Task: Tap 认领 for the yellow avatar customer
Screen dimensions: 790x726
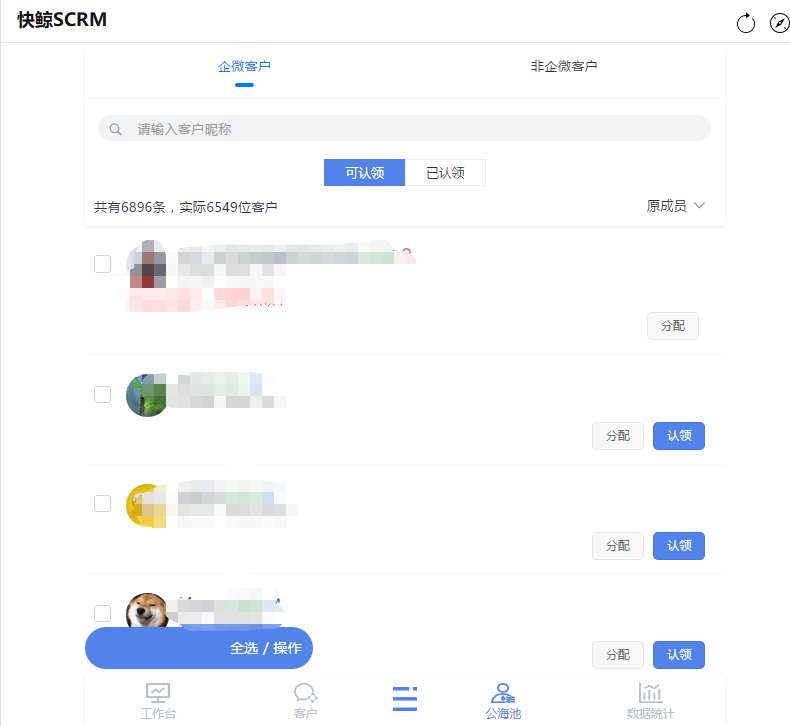Action: (678, 546)
